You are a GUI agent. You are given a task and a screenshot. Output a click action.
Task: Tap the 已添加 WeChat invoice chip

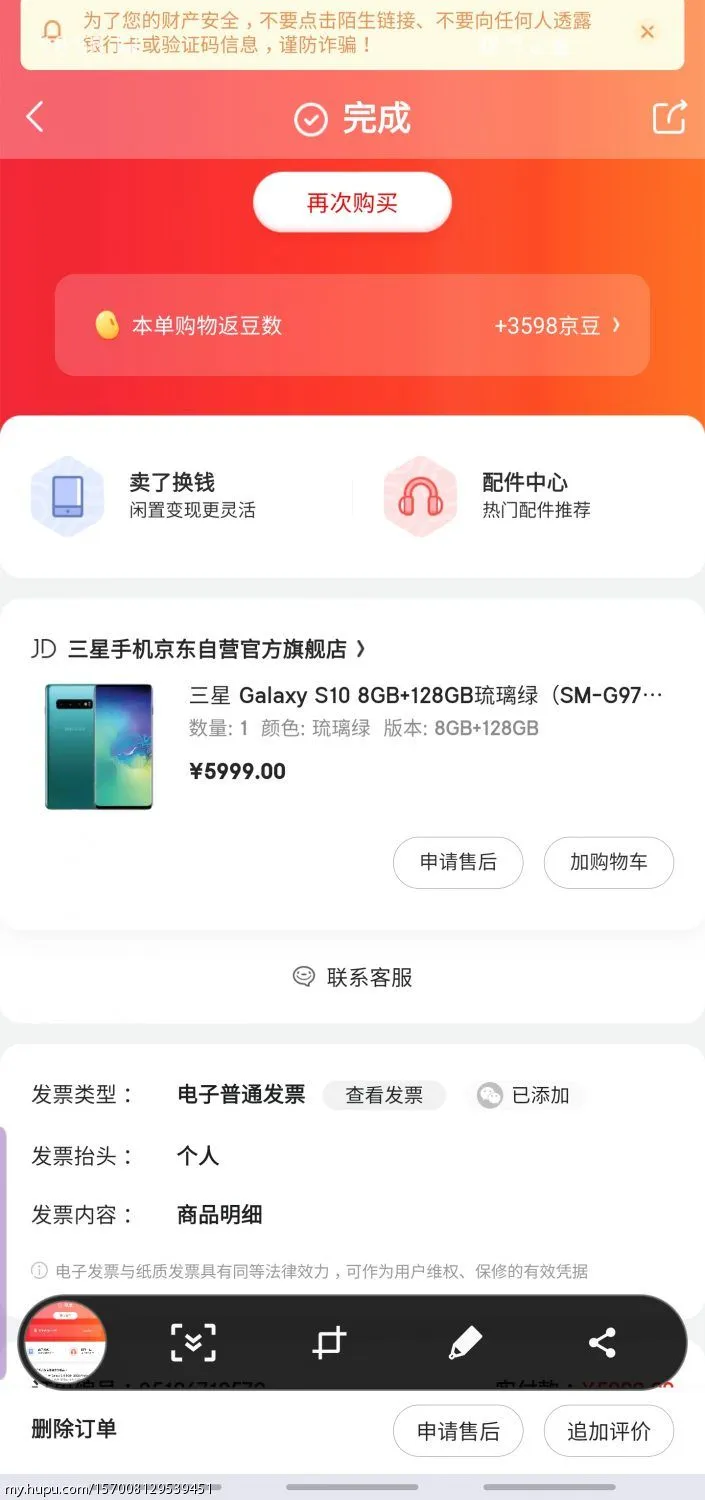click(x=525, y=1095)
